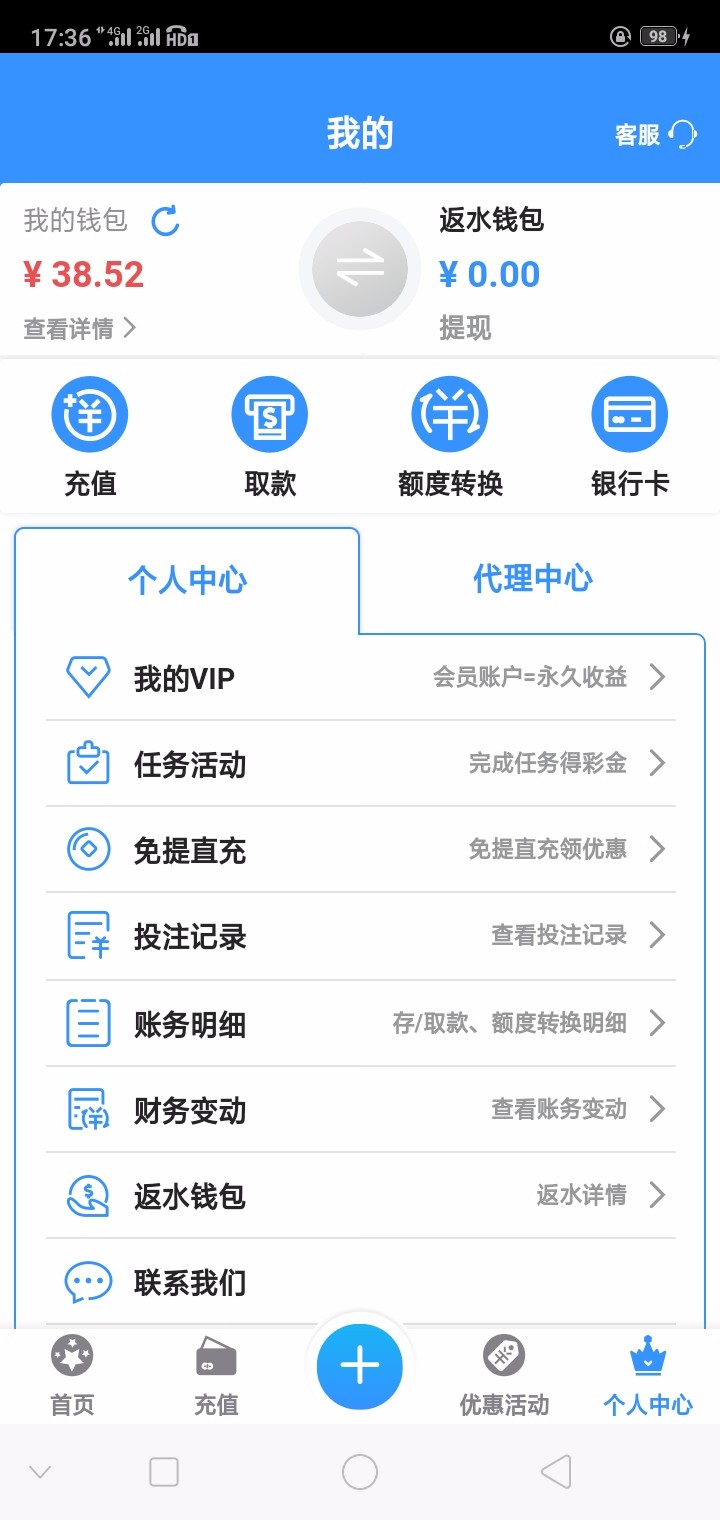Select the 个人中心 top tab
The height and width of the screenshot is (1520, 720).
pyautogui.click(x=187, y=580)
